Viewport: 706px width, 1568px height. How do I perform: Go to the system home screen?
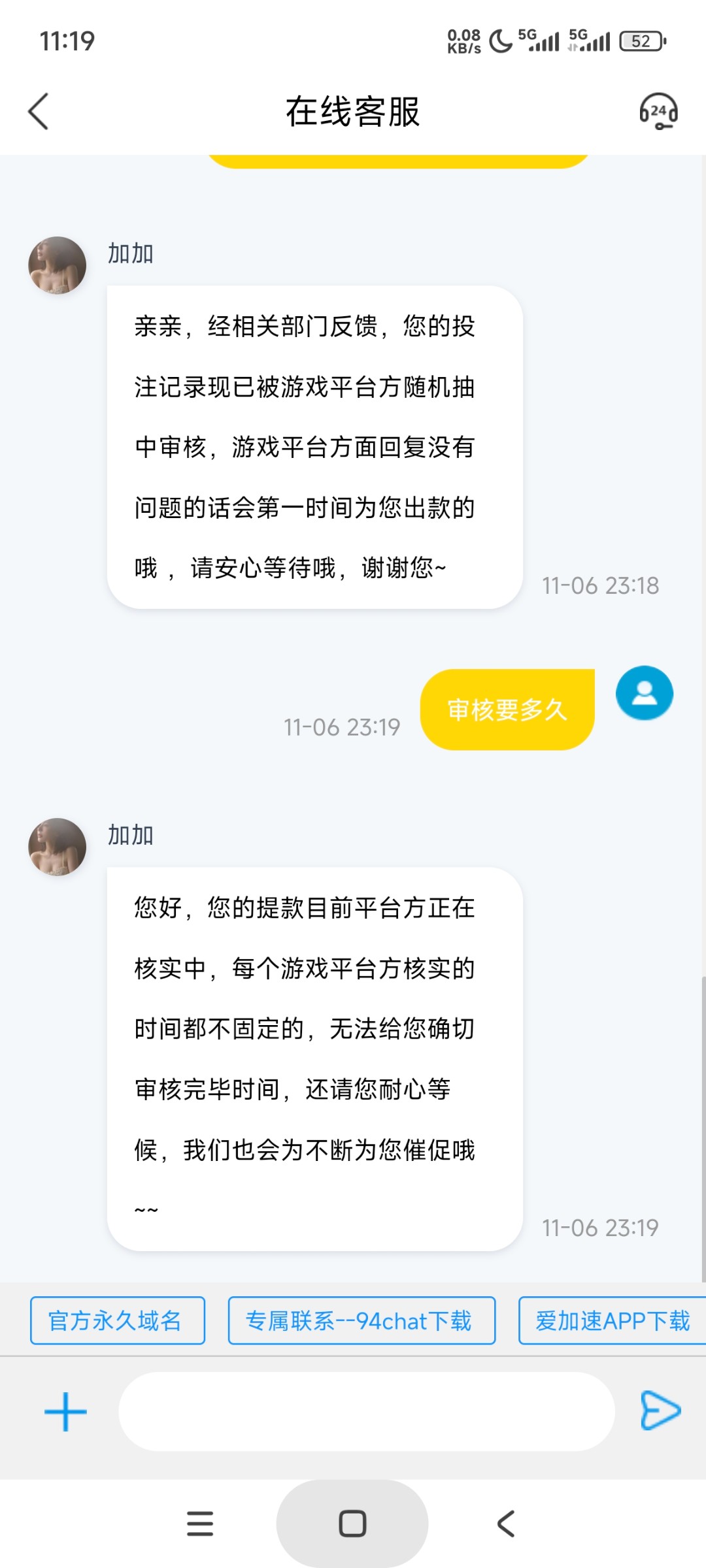(x=352, y=1524)
